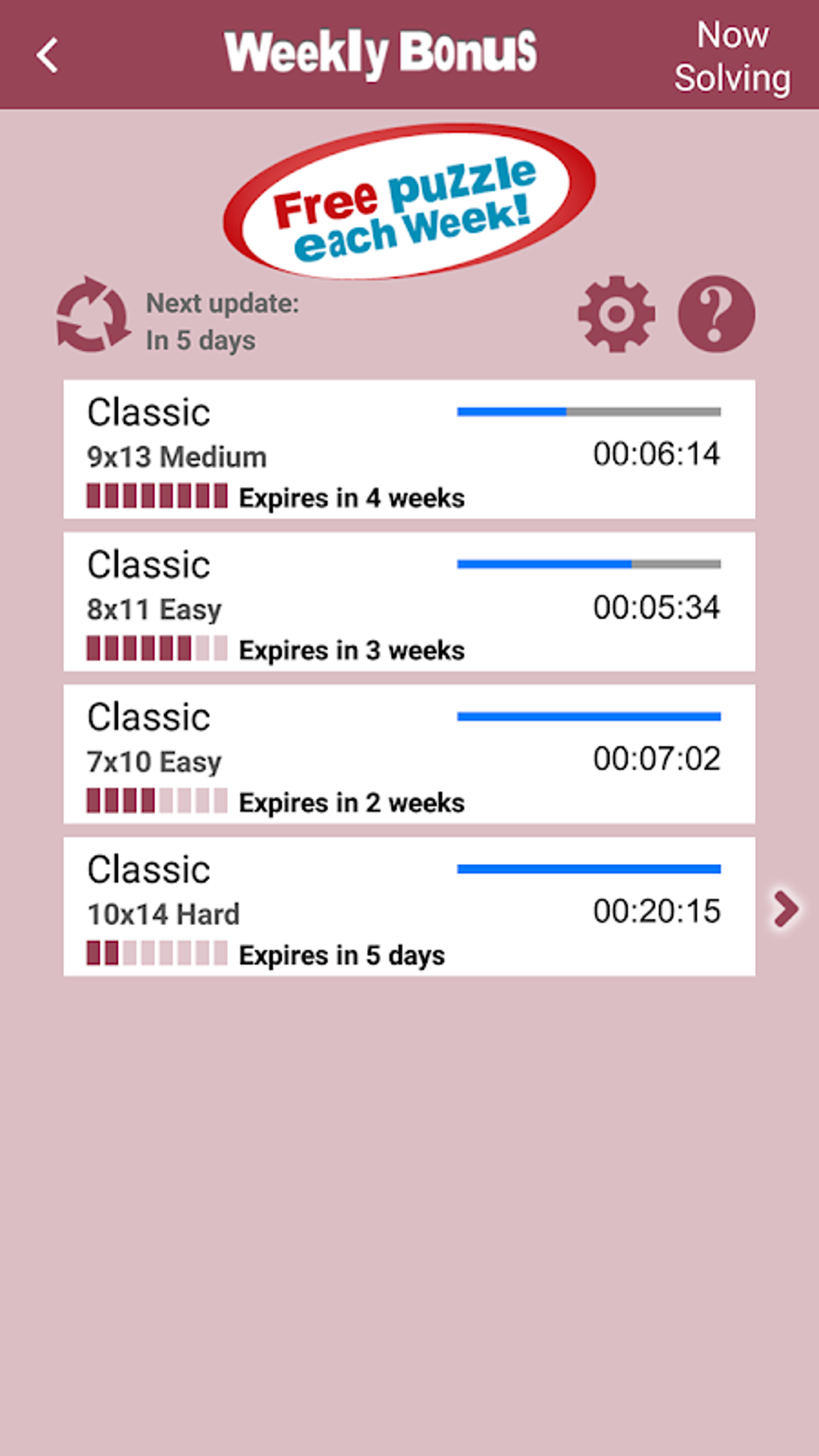The width and height of the screenshot is (819, 1456).
Task: Go back using the header arrow
Action: 47,55
